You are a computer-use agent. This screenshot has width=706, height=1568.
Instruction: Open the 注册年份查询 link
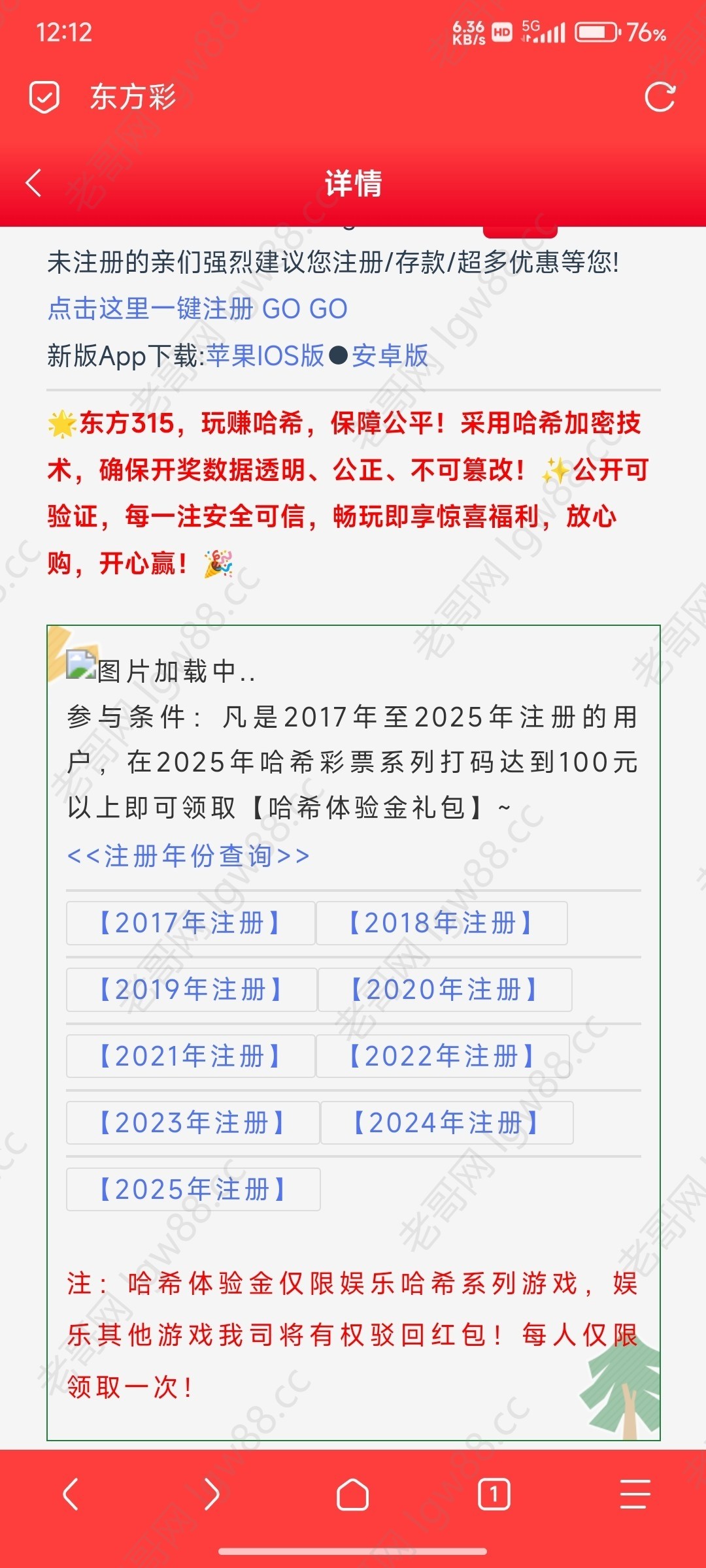point(188,856)
